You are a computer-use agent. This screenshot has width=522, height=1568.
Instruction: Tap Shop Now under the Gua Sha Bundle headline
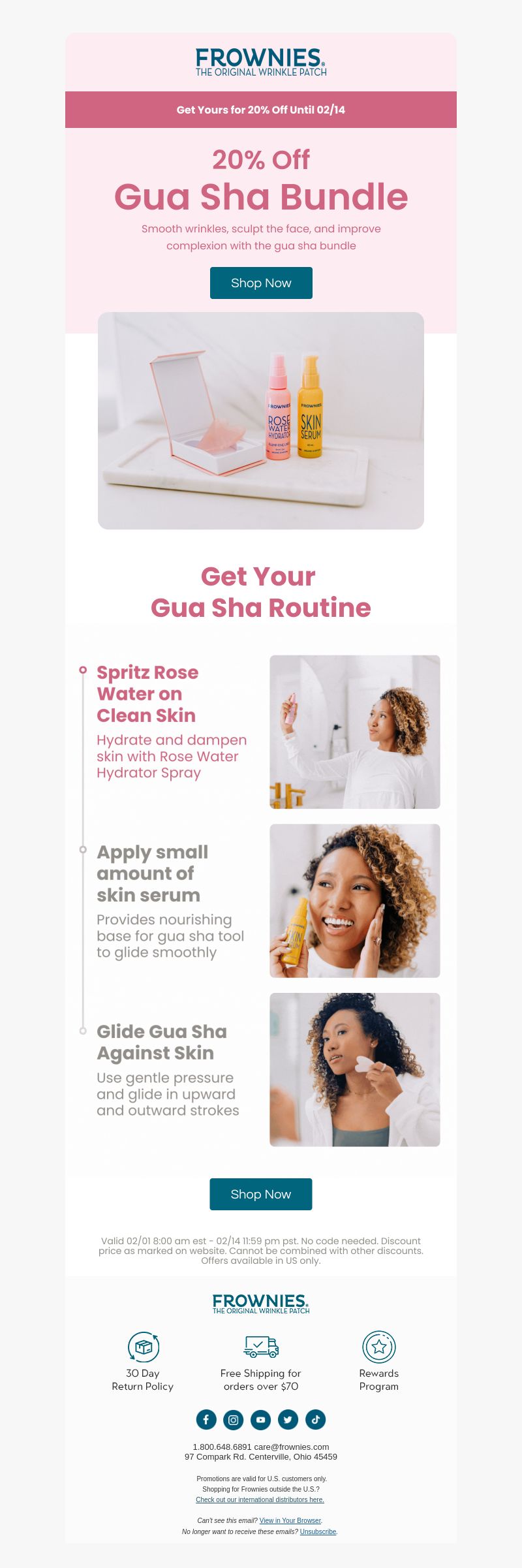pos(261,283)
